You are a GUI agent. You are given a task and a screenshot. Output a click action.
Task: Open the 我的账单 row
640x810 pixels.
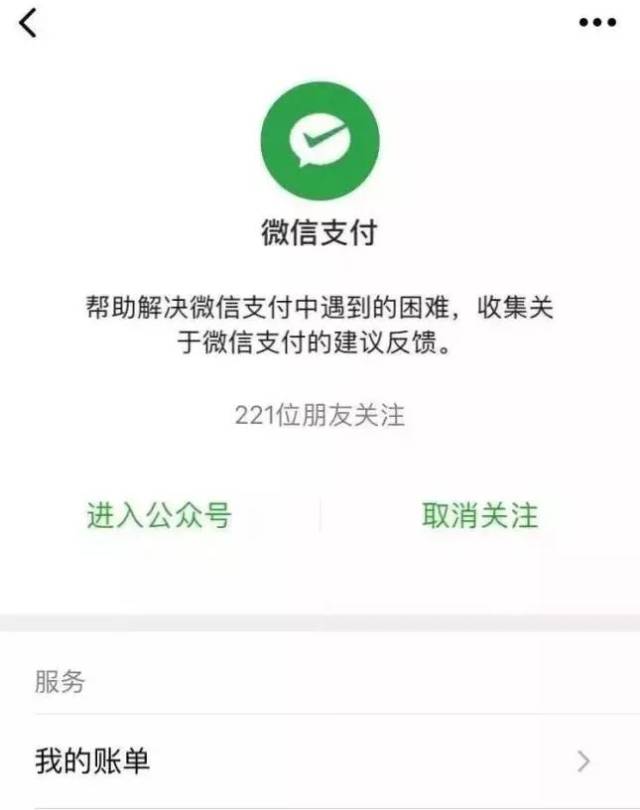click(x=320, y=762)
